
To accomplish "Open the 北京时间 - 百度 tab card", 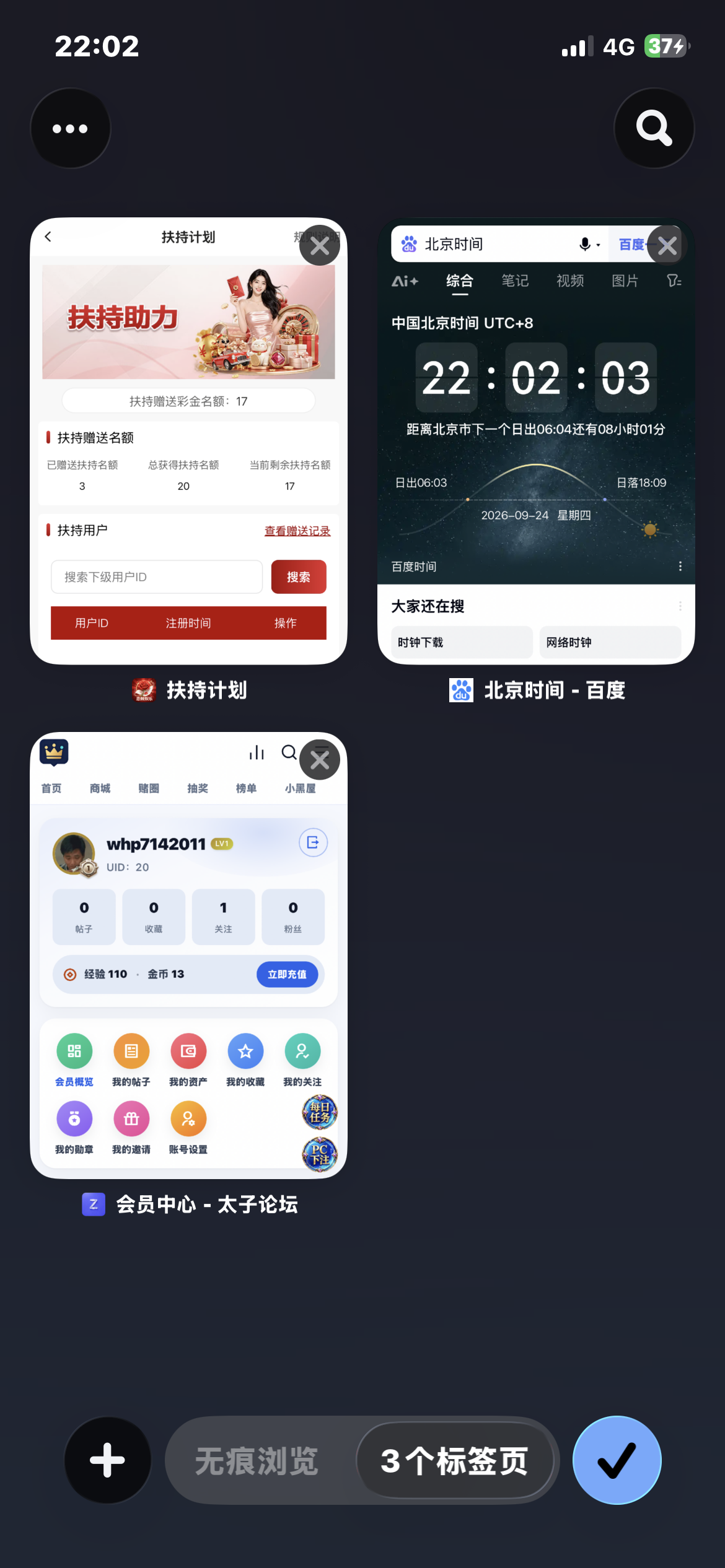I will [536, 441].
